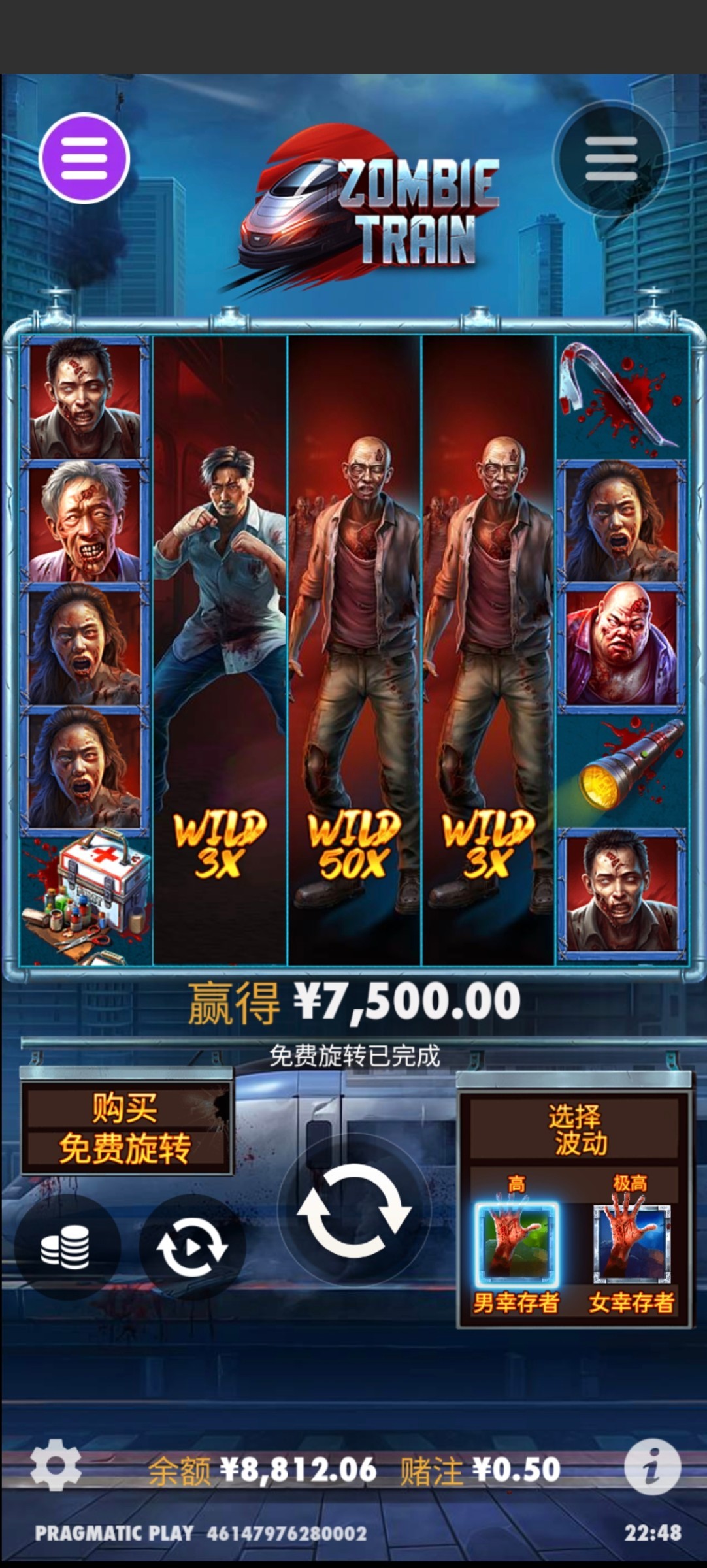This screenshot has width=707, height=1568.
Task: Open the purple hamburger menu
Action: (84, 158)
